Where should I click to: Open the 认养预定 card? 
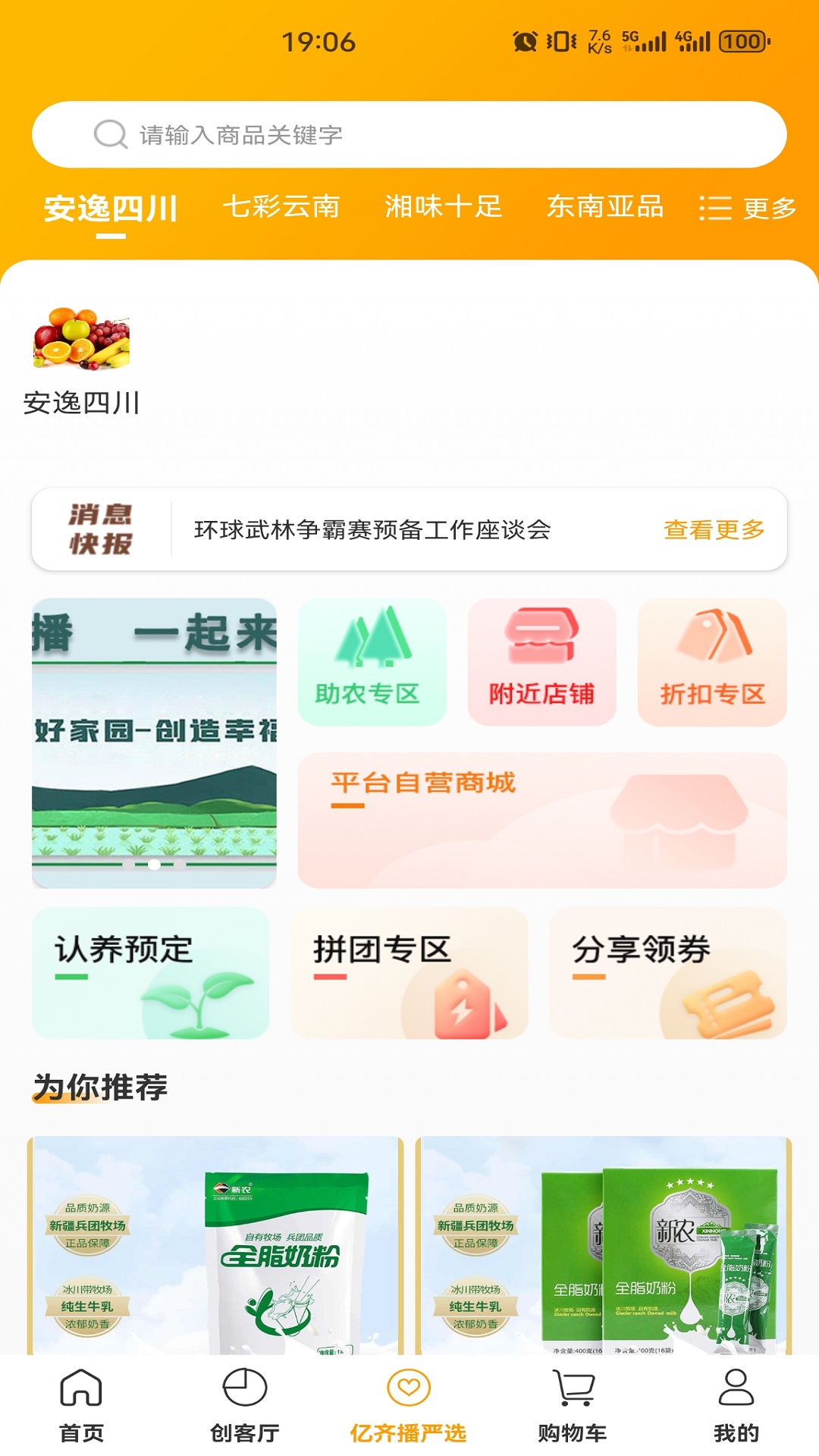tap(150, 973)
